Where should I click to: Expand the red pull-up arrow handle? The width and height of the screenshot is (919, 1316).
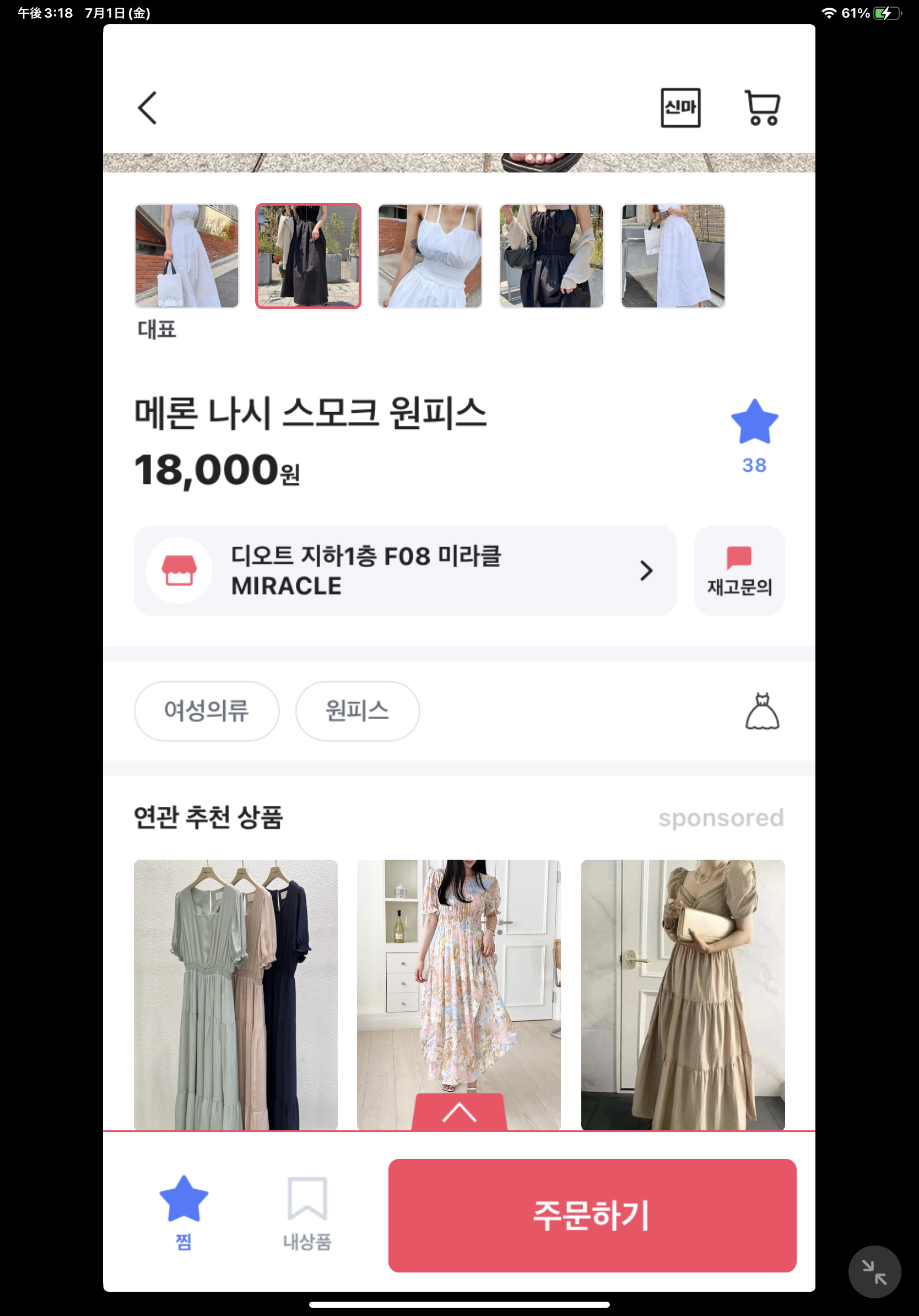pyautogui.click(x=459, y=1113)
